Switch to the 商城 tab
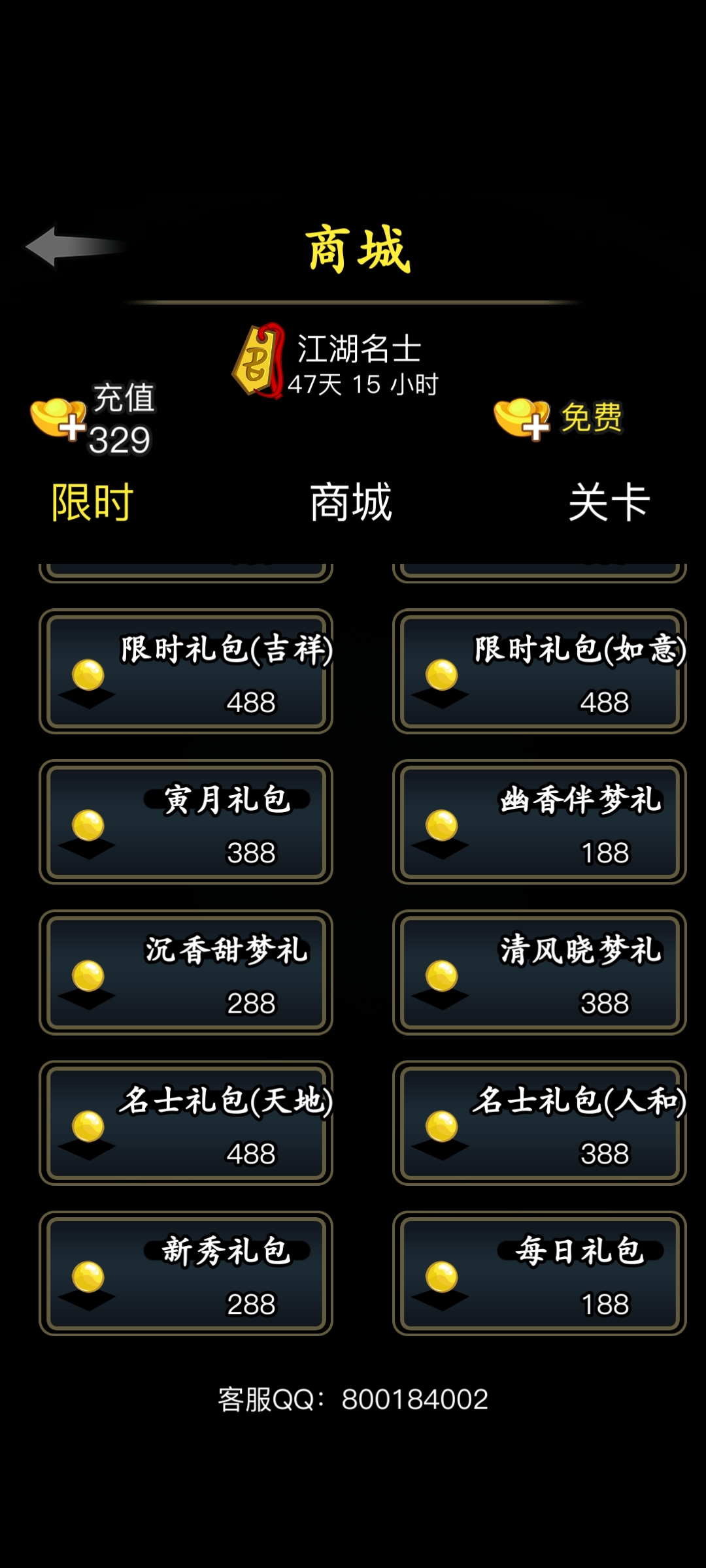 (x=351, y=502)
